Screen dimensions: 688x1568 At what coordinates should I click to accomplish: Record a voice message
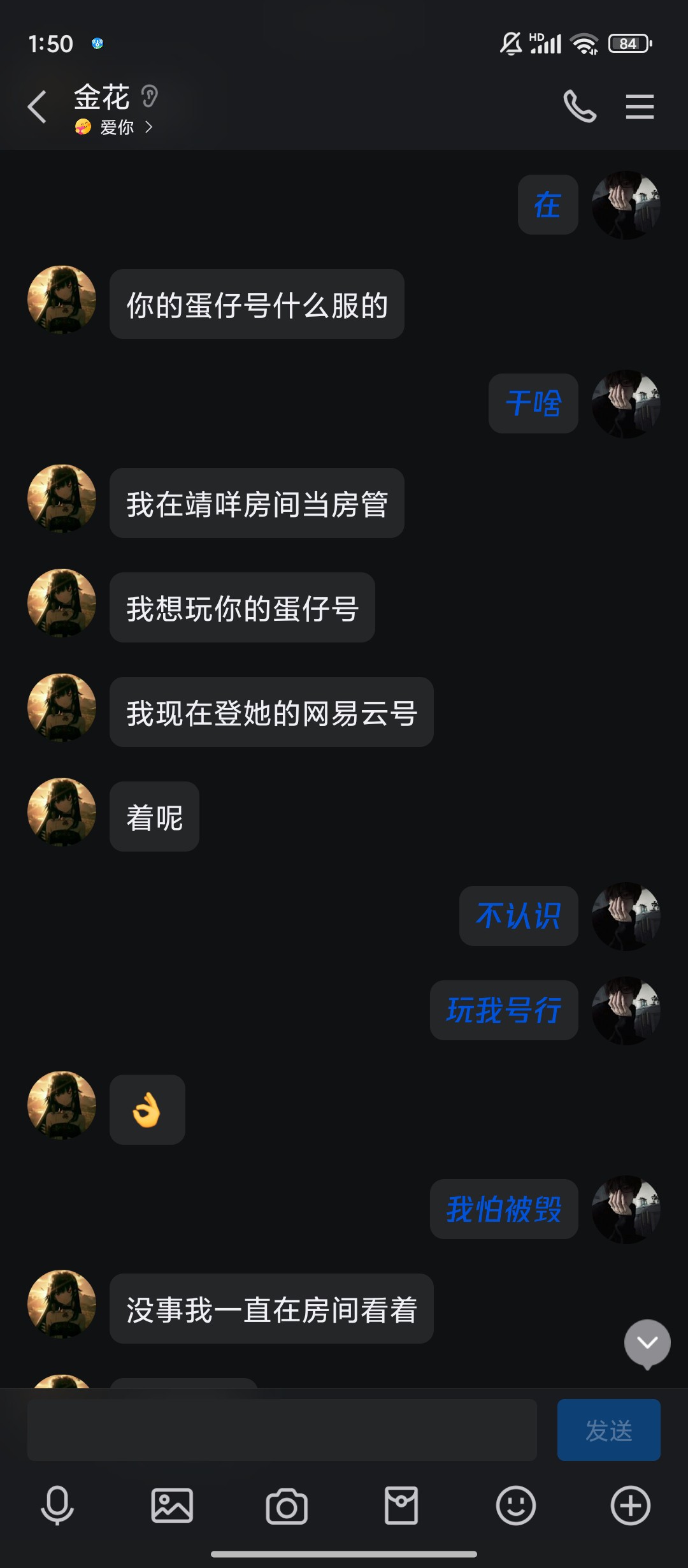(x=57, y=1506)
